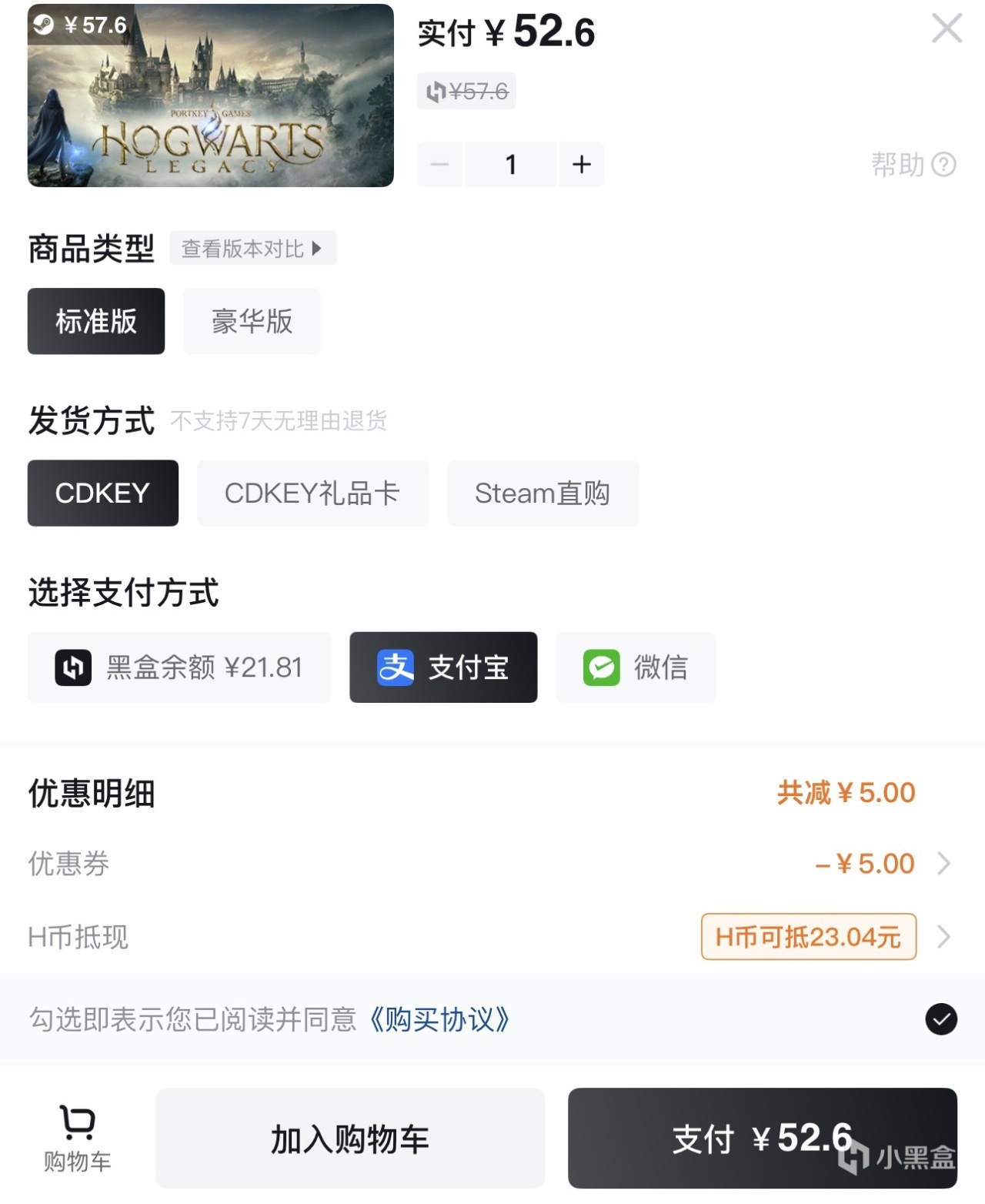Open the 购物车 shopping cart
The image size is (985, 1204).
coord(77,1138)
